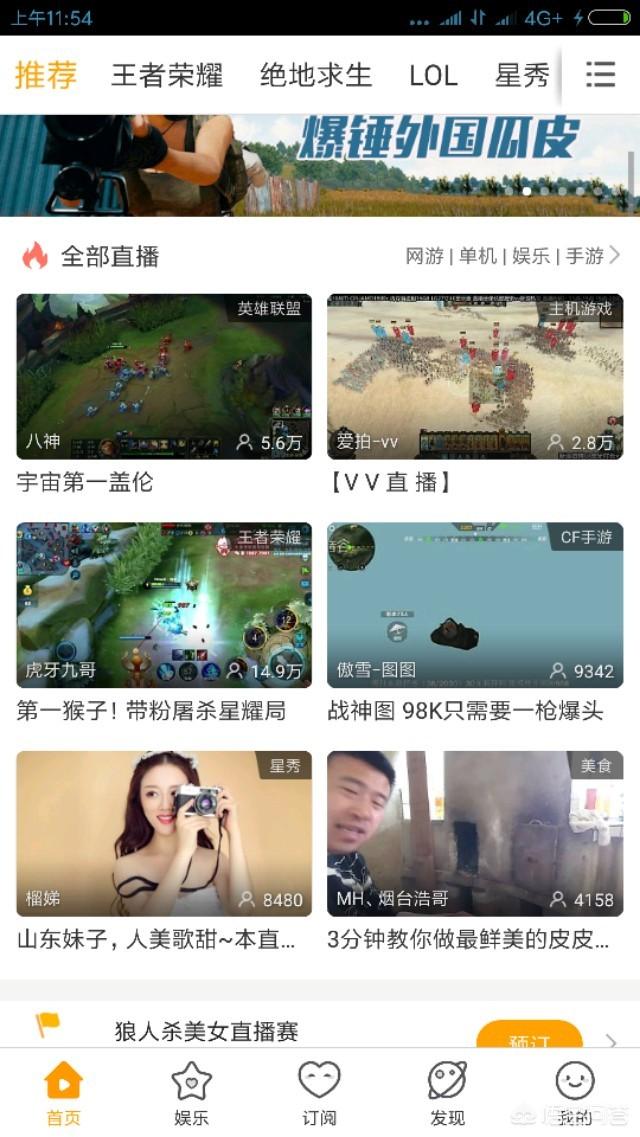Go to the 订阅 bottom tab
640x1137 pixels.
click(319, 1094)
